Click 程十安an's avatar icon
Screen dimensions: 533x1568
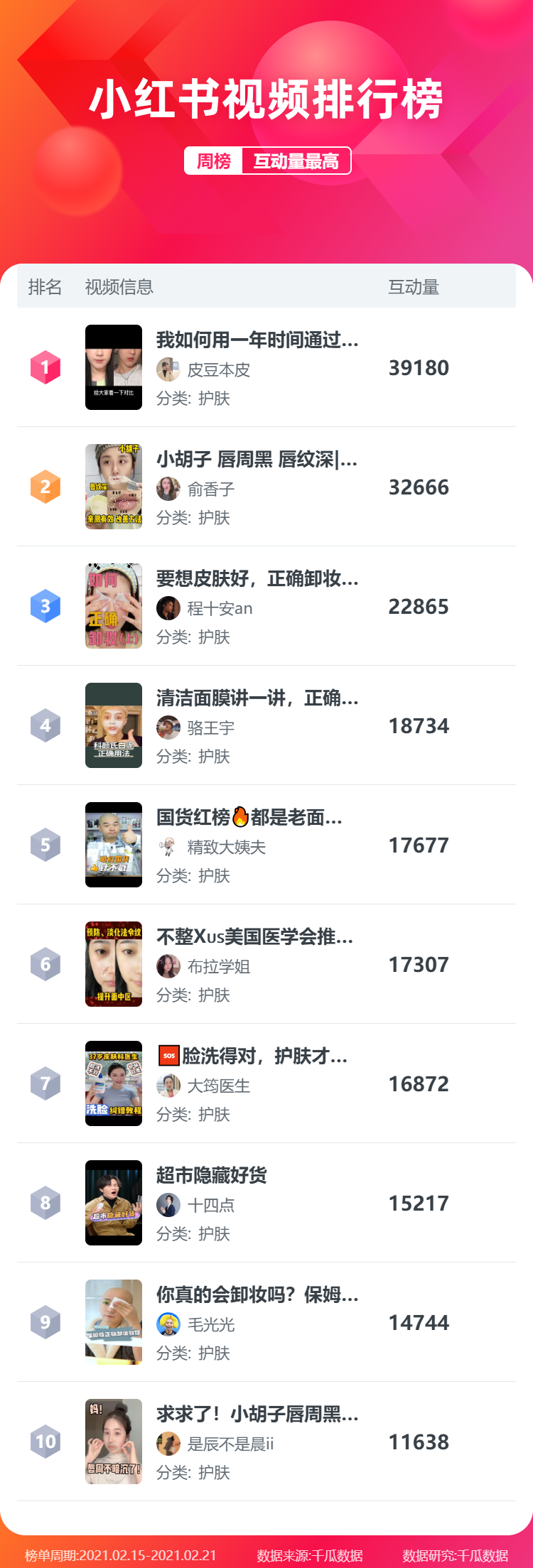(x=168, y=607)
